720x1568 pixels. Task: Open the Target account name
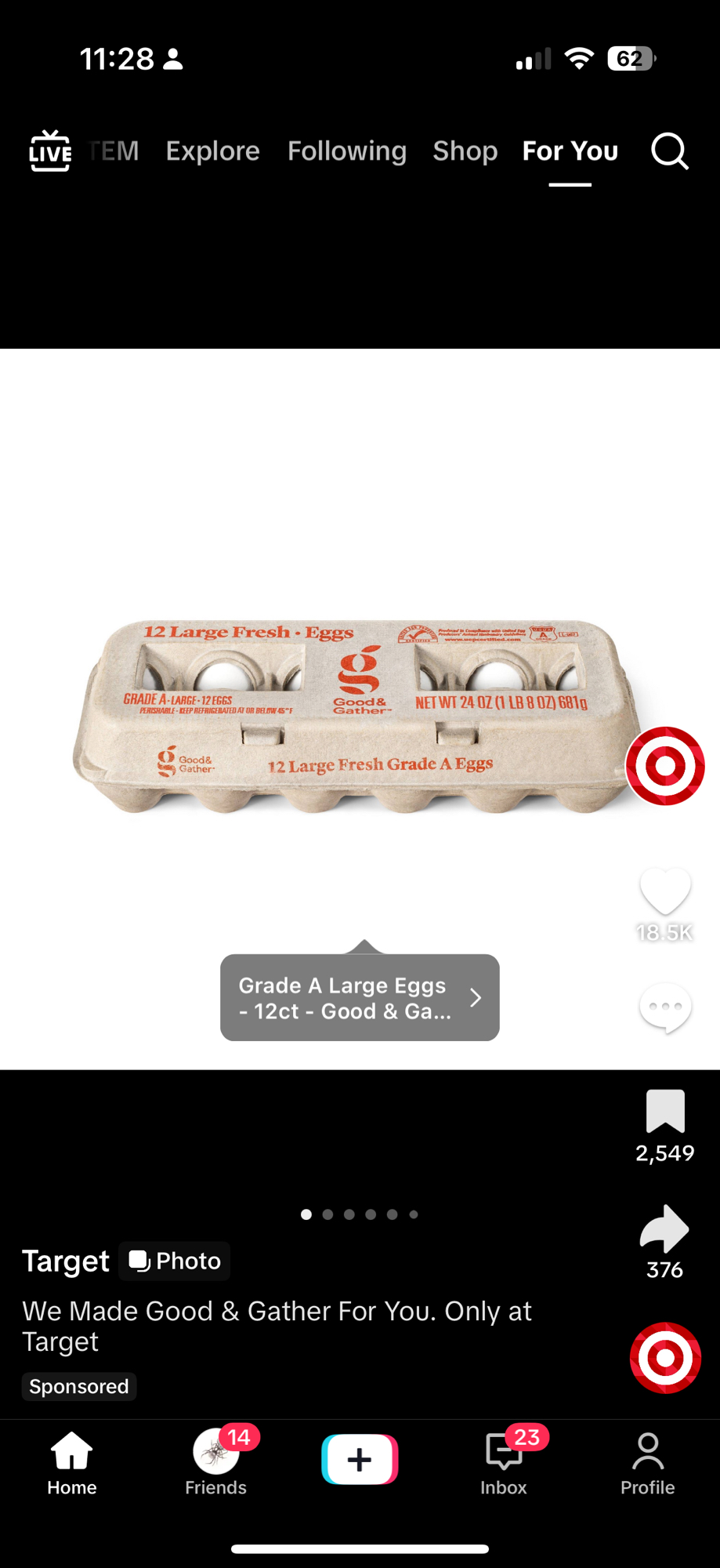[66, 1261]
